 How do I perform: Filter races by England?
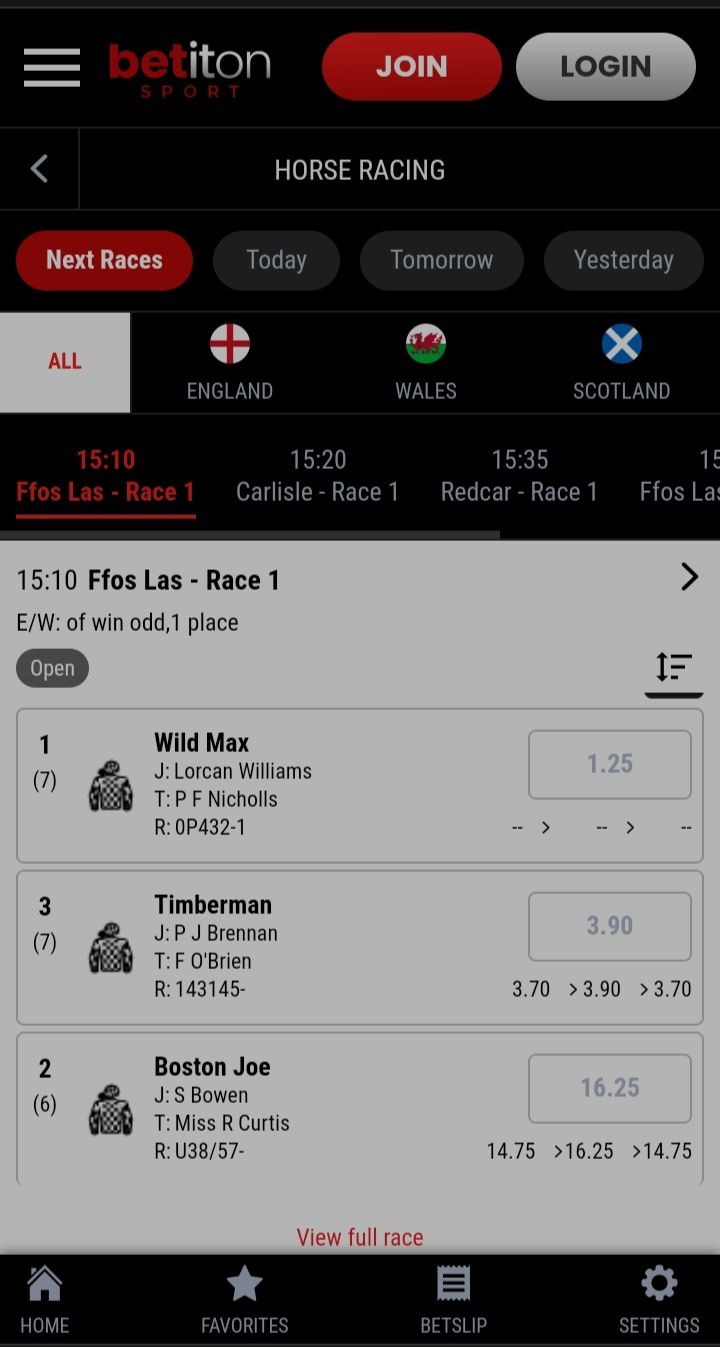coord(230,362)
